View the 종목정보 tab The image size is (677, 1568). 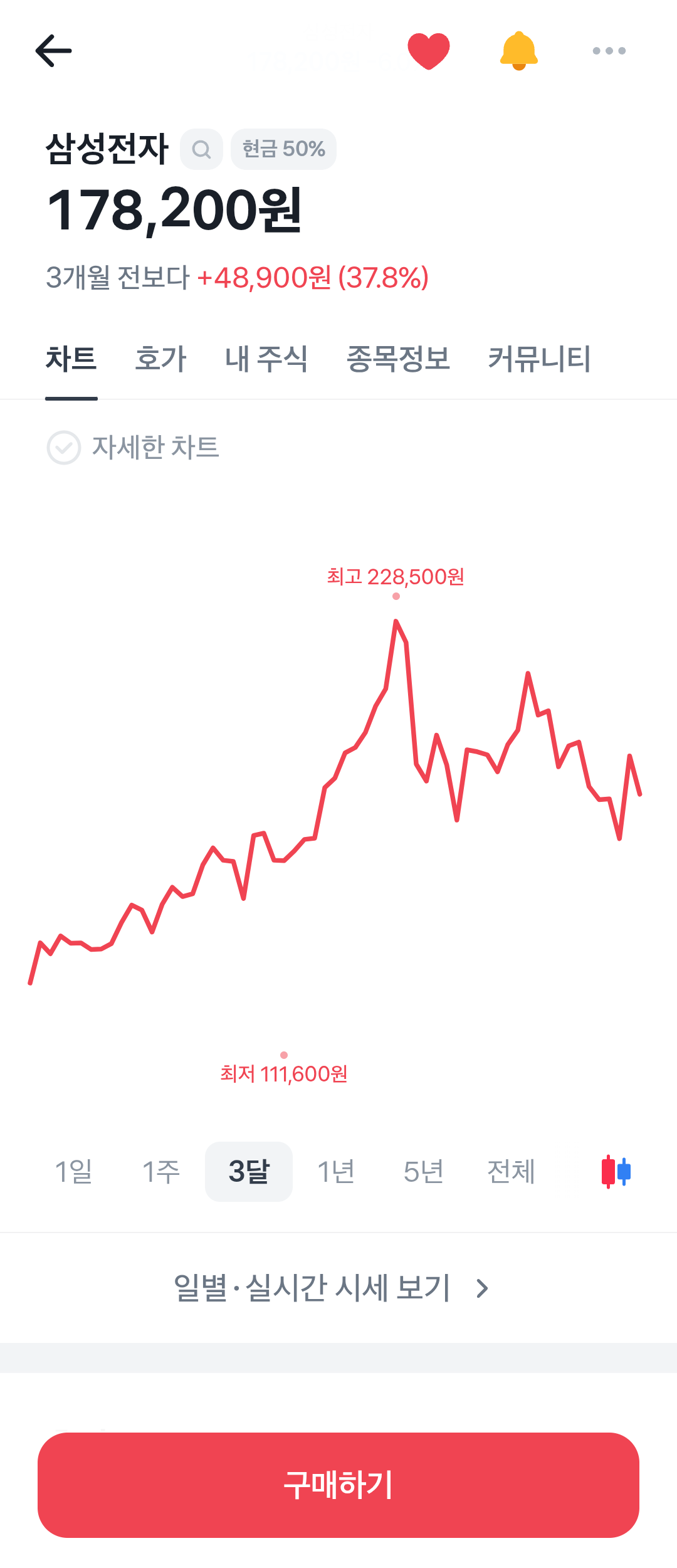point(398,359)
